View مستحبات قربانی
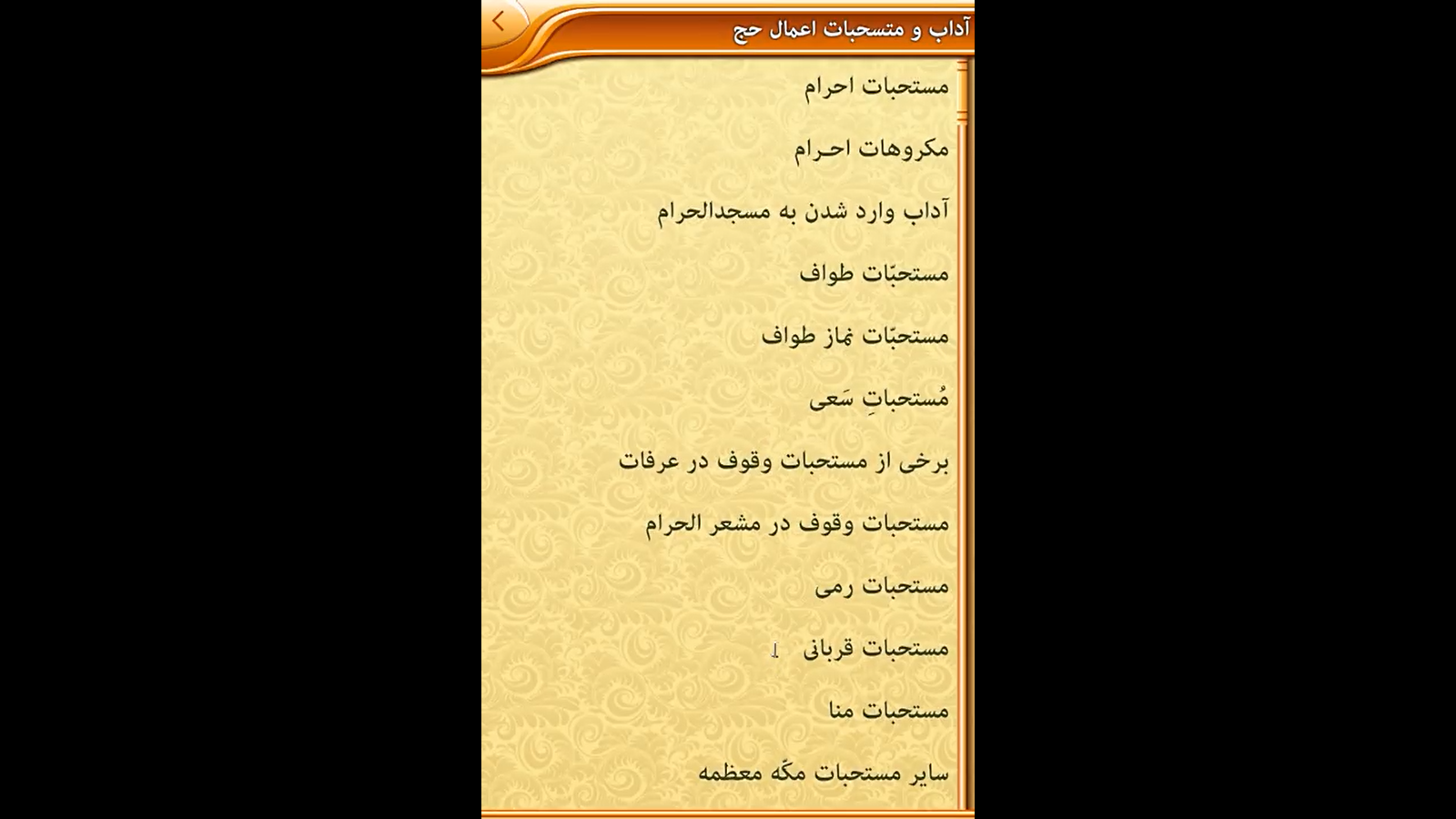This screenshot has width=1456, height=819. tap(875, 649)
